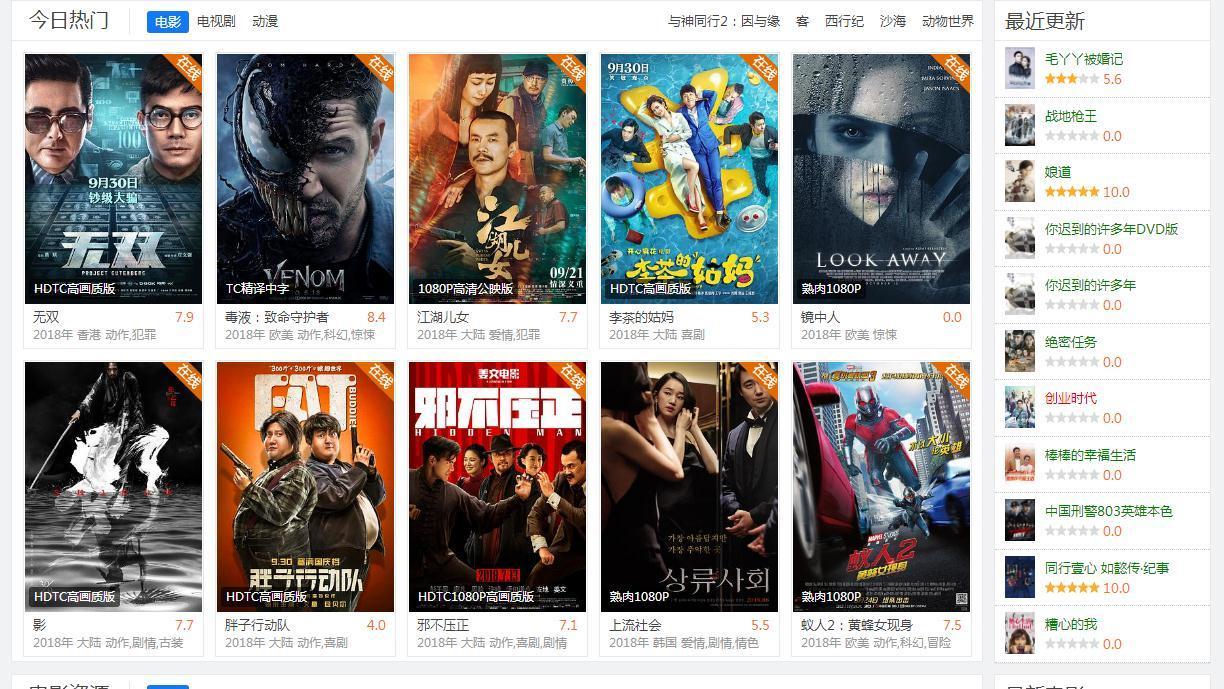Open 毛丫丫被婚记 in recent updates
This screenshot has height=689, width=1224.
(x=1083, y=59)
